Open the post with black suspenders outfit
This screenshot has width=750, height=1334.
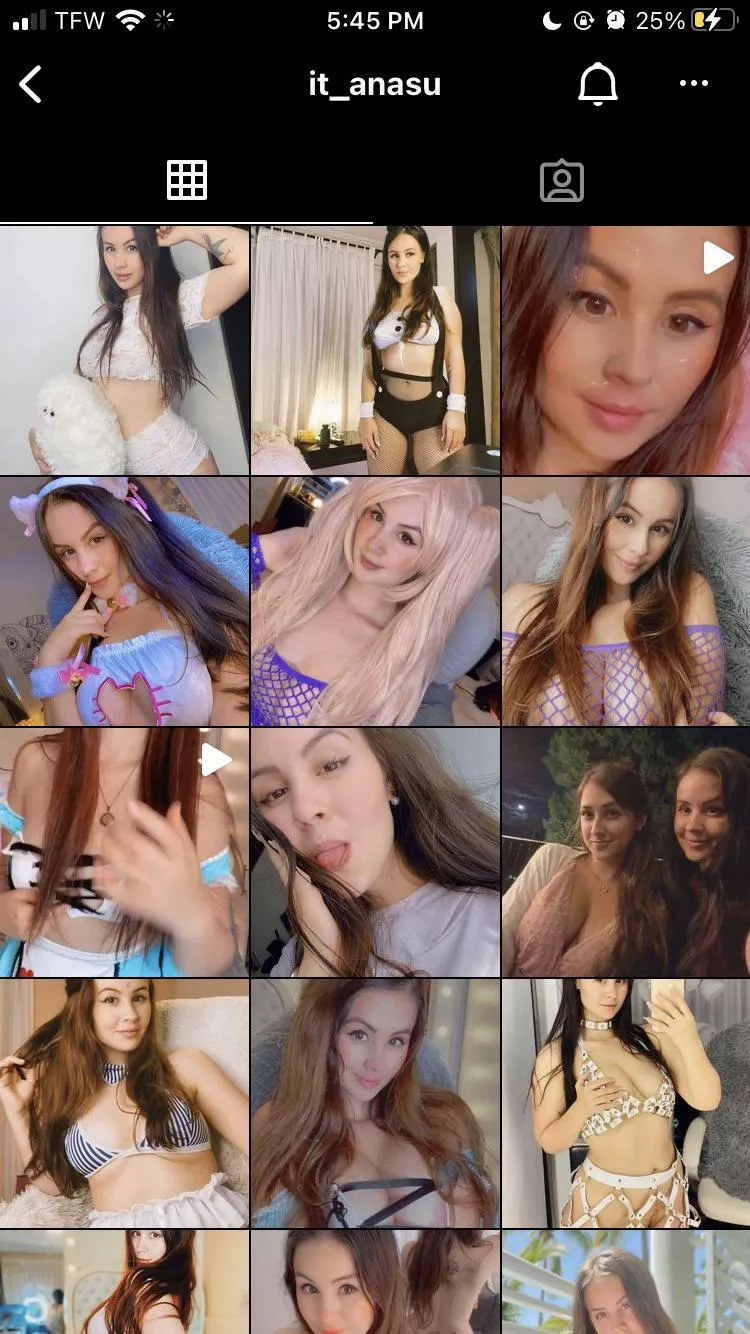tap(375, 350)
